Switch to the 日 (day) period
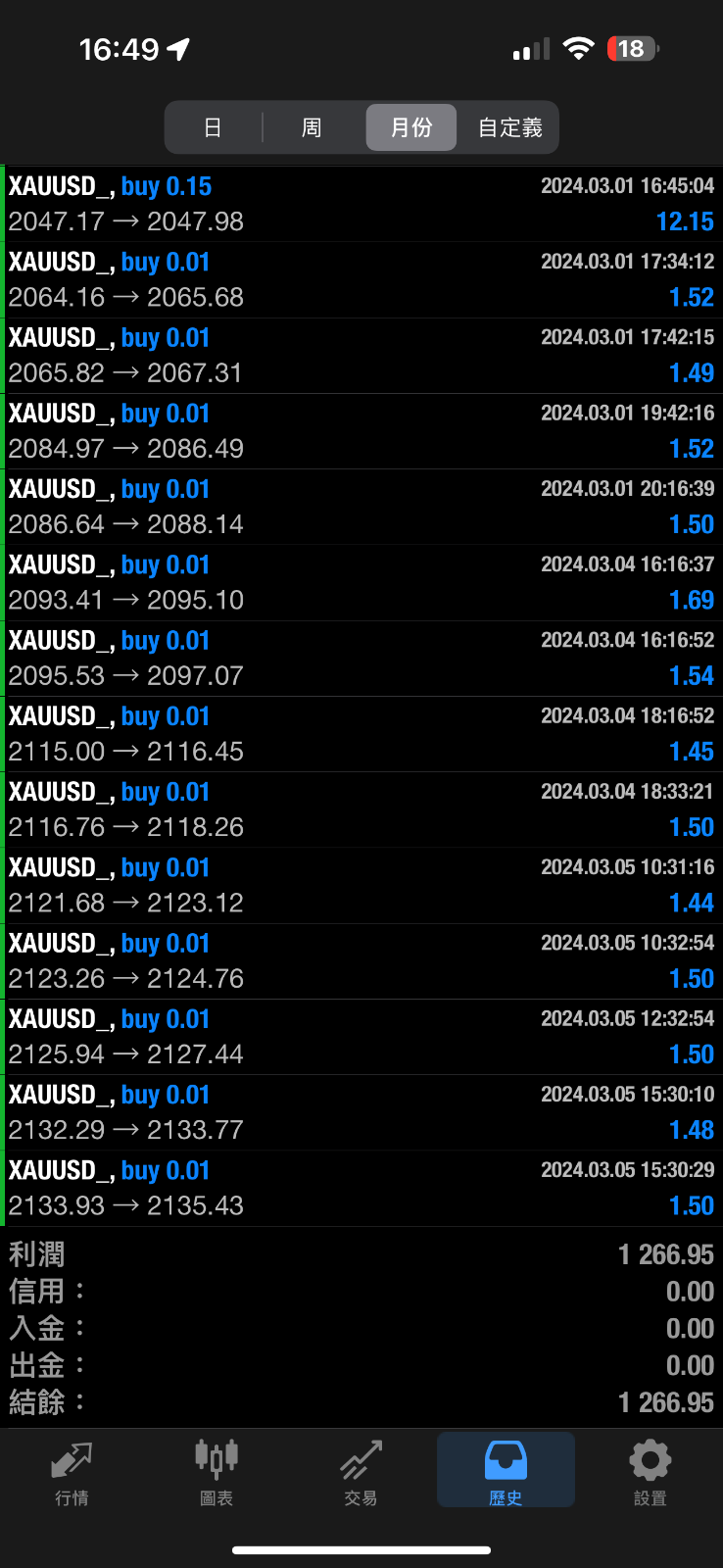This screenshot has height=1568, width=723. point(213,127)
